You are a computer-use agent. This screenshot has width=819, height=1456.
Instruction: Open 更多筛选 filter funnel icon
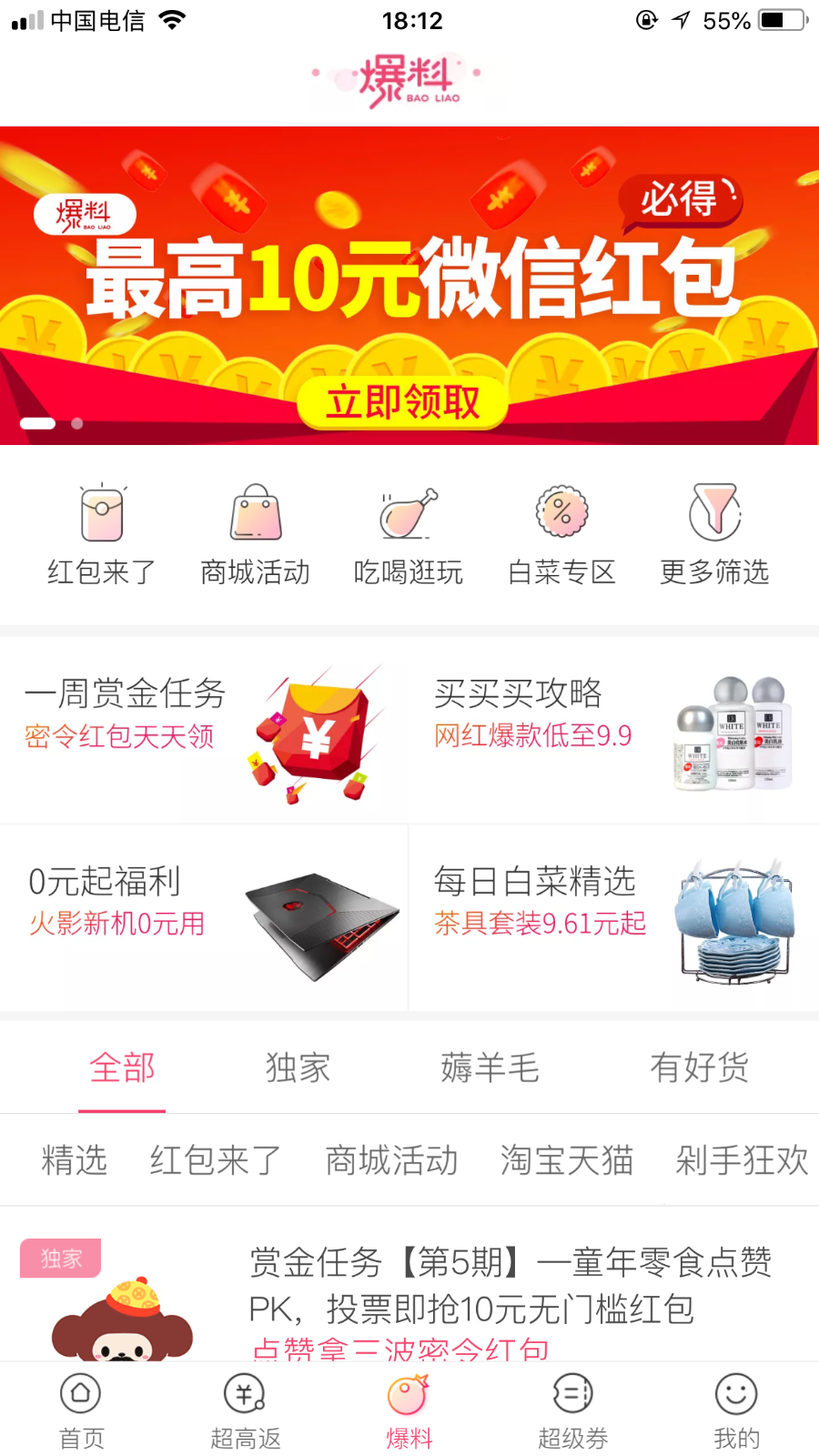[713, 532]
